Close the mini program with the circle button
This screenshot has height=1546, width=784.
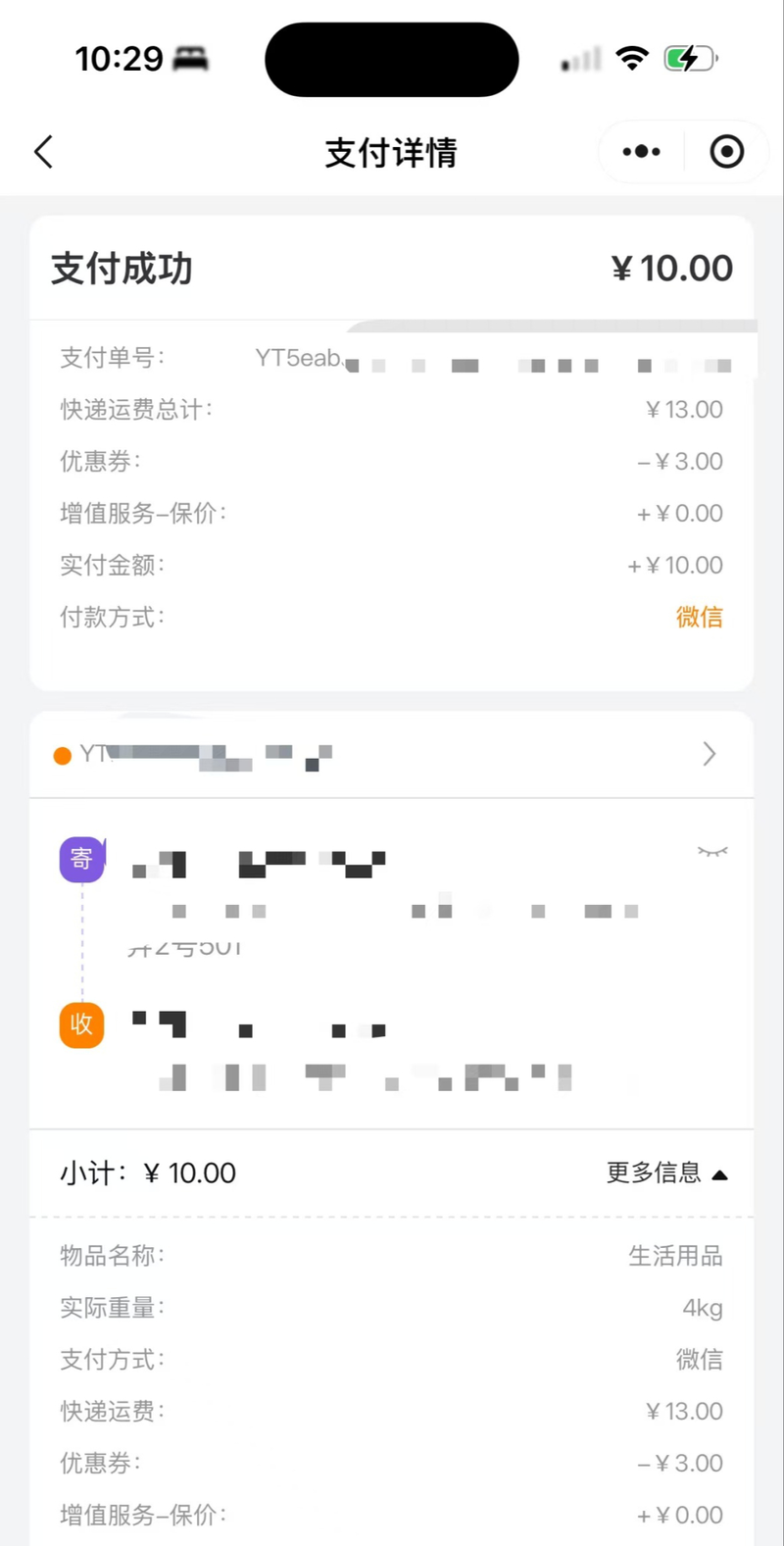[726, 152]
